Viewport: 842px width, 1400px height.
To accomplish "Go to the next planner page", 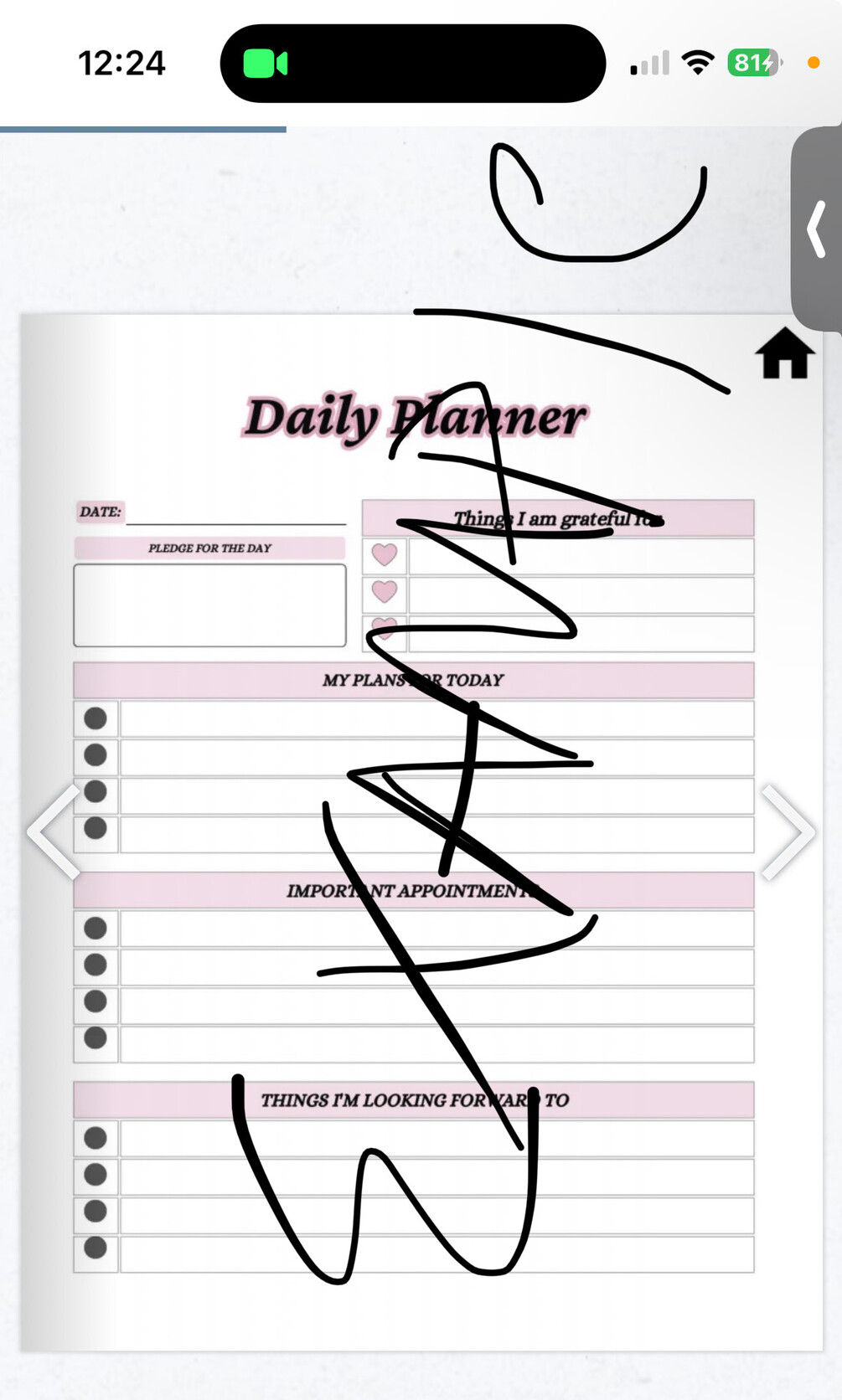I will pos(788,831).
